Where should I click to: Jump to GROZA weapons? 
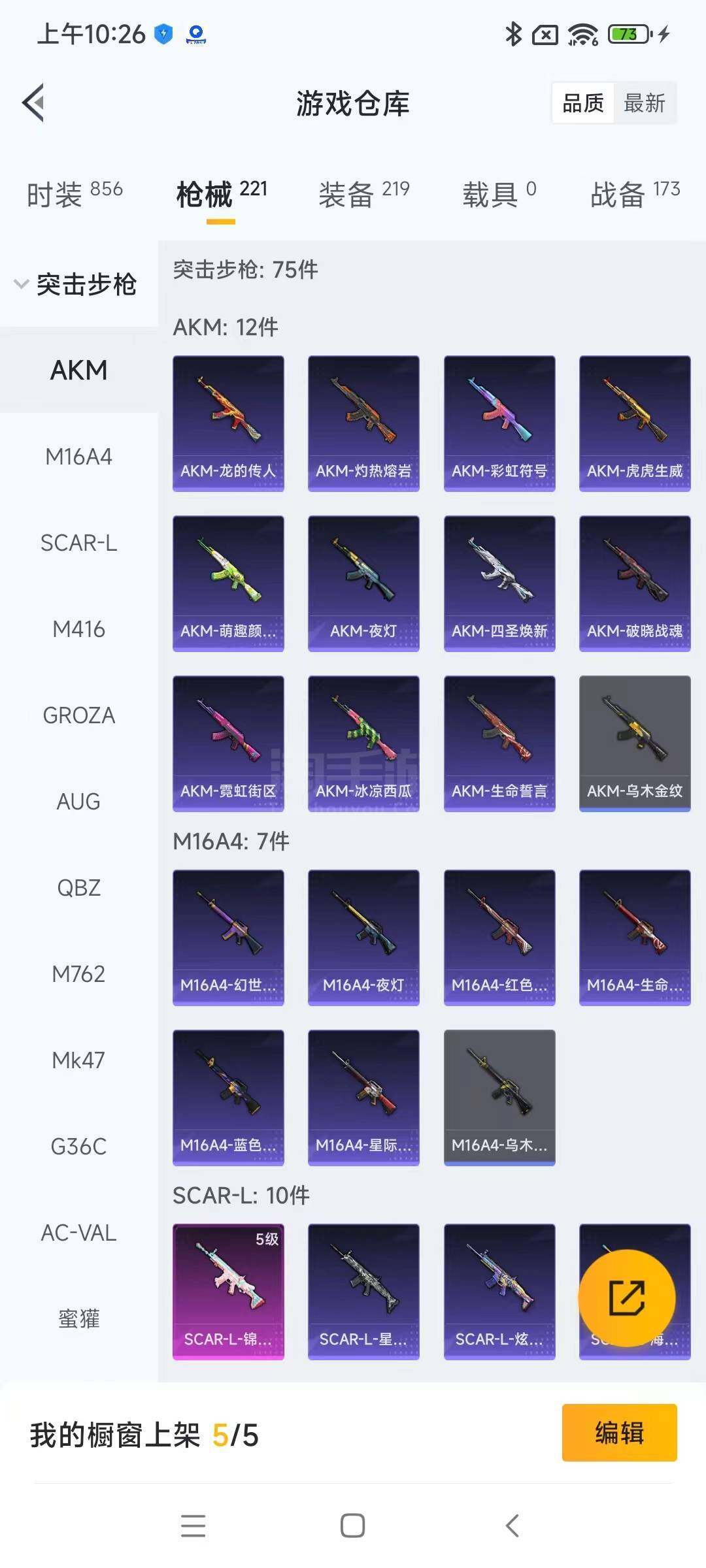pos(78,715)
